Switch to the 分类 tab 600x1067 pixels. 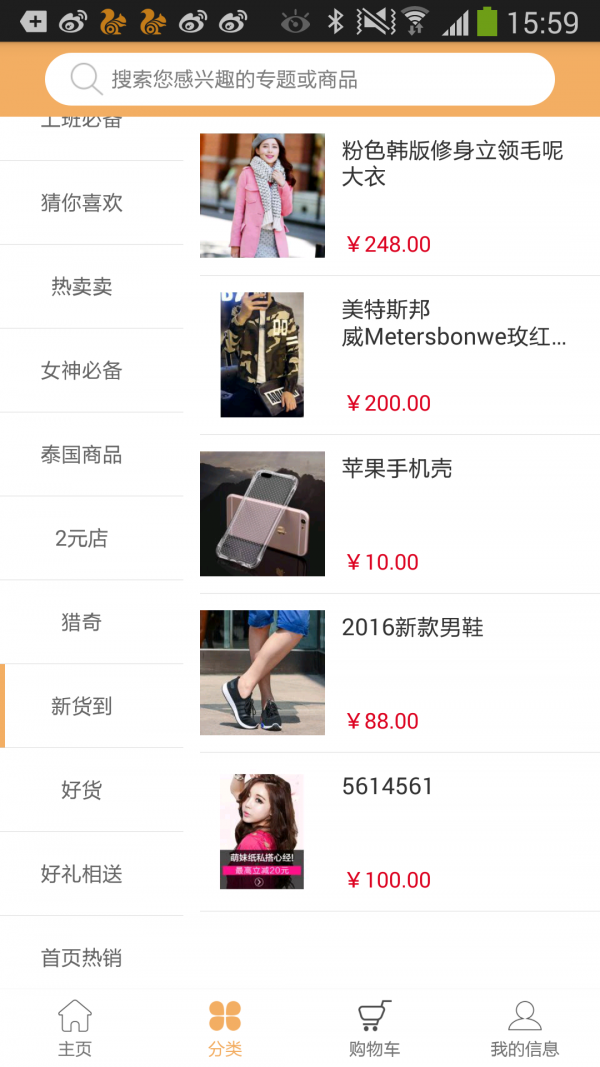(225, 1028)
